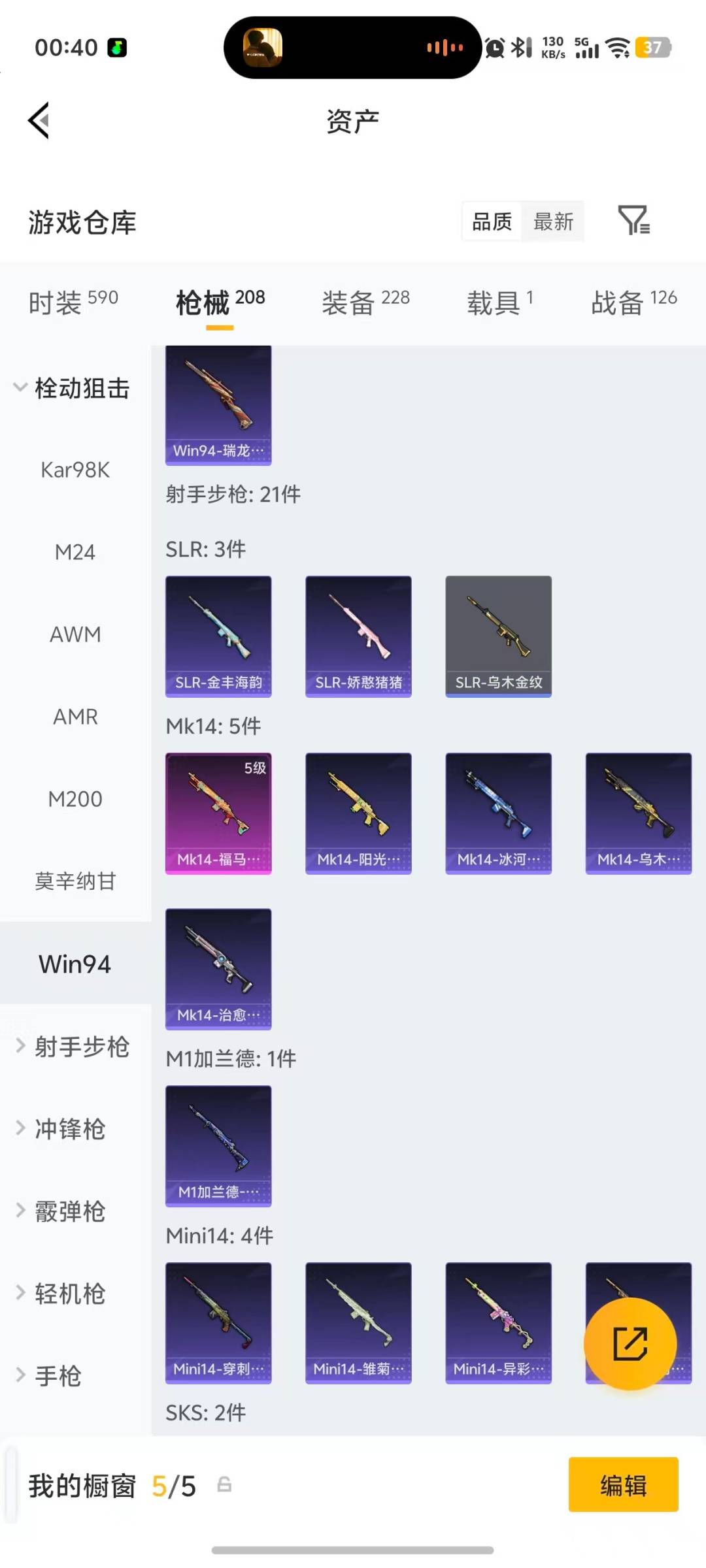Select the Mini14-雏菊 weapon thumbnail
This screenshot has height=1568, width=706.
coord(358,1323)
